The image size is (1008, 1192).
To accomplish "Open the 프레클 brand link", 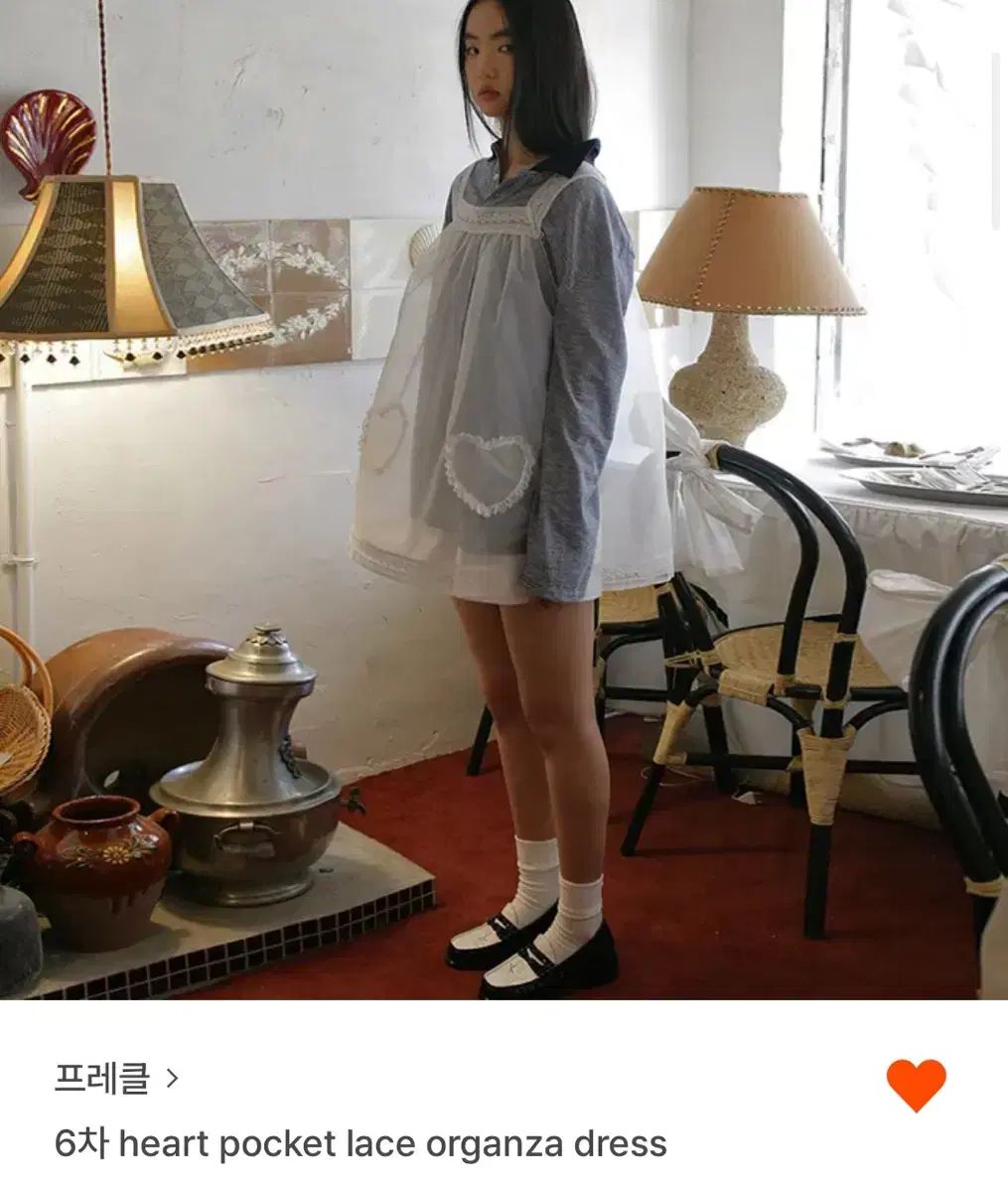I will point(115,1079).
